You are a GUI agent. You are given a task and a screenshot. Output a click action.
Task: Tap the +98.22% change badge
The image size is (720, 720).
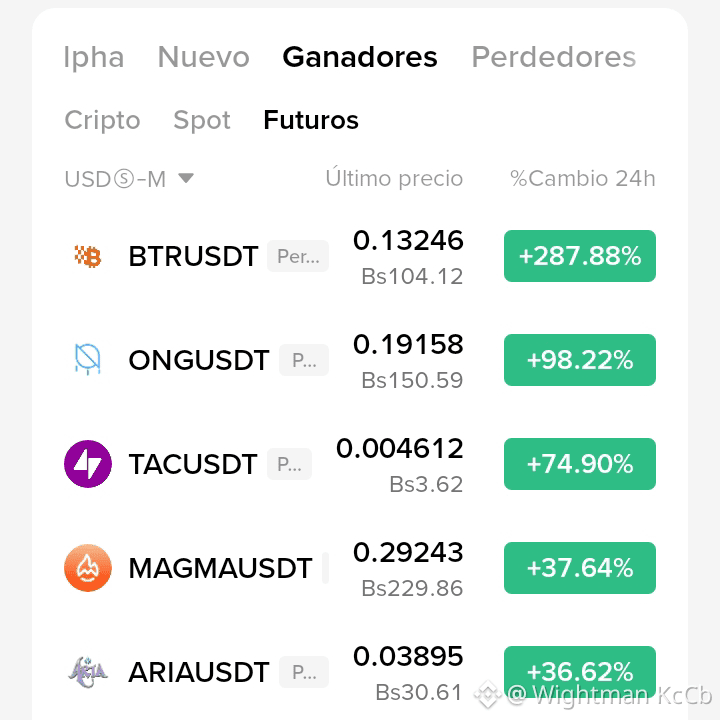pyautogui.click(x=580, y=360)
